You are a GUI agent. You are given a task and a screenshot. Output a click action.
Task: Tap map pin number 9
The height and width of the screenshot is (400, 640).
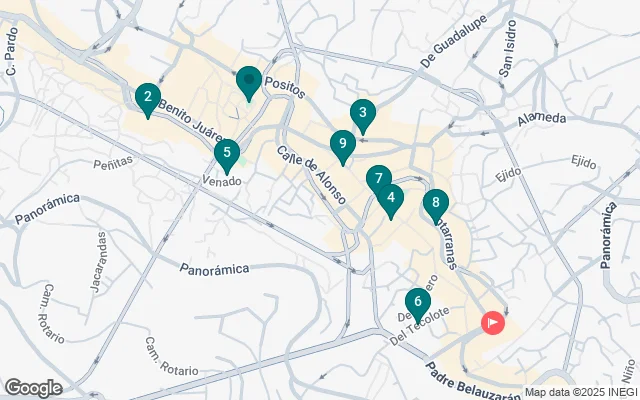343,145
